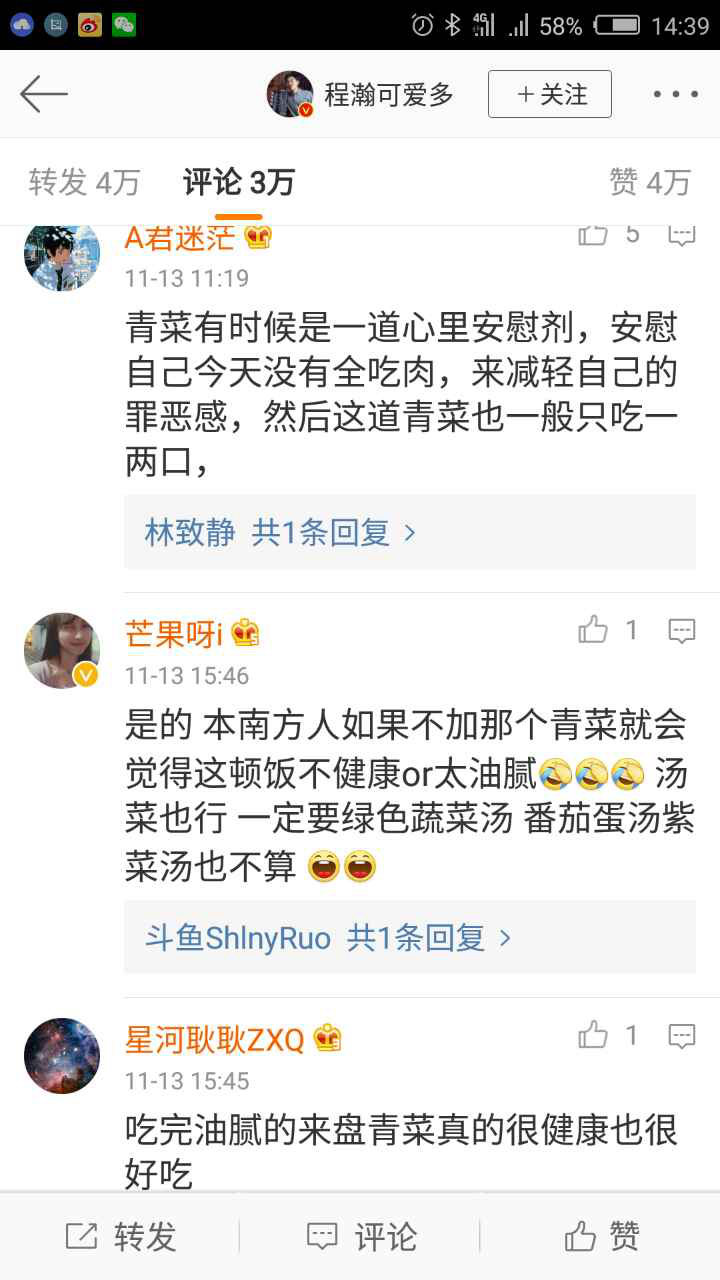
Task: Open the three-dot overflow menu
Action: [675, 95]
